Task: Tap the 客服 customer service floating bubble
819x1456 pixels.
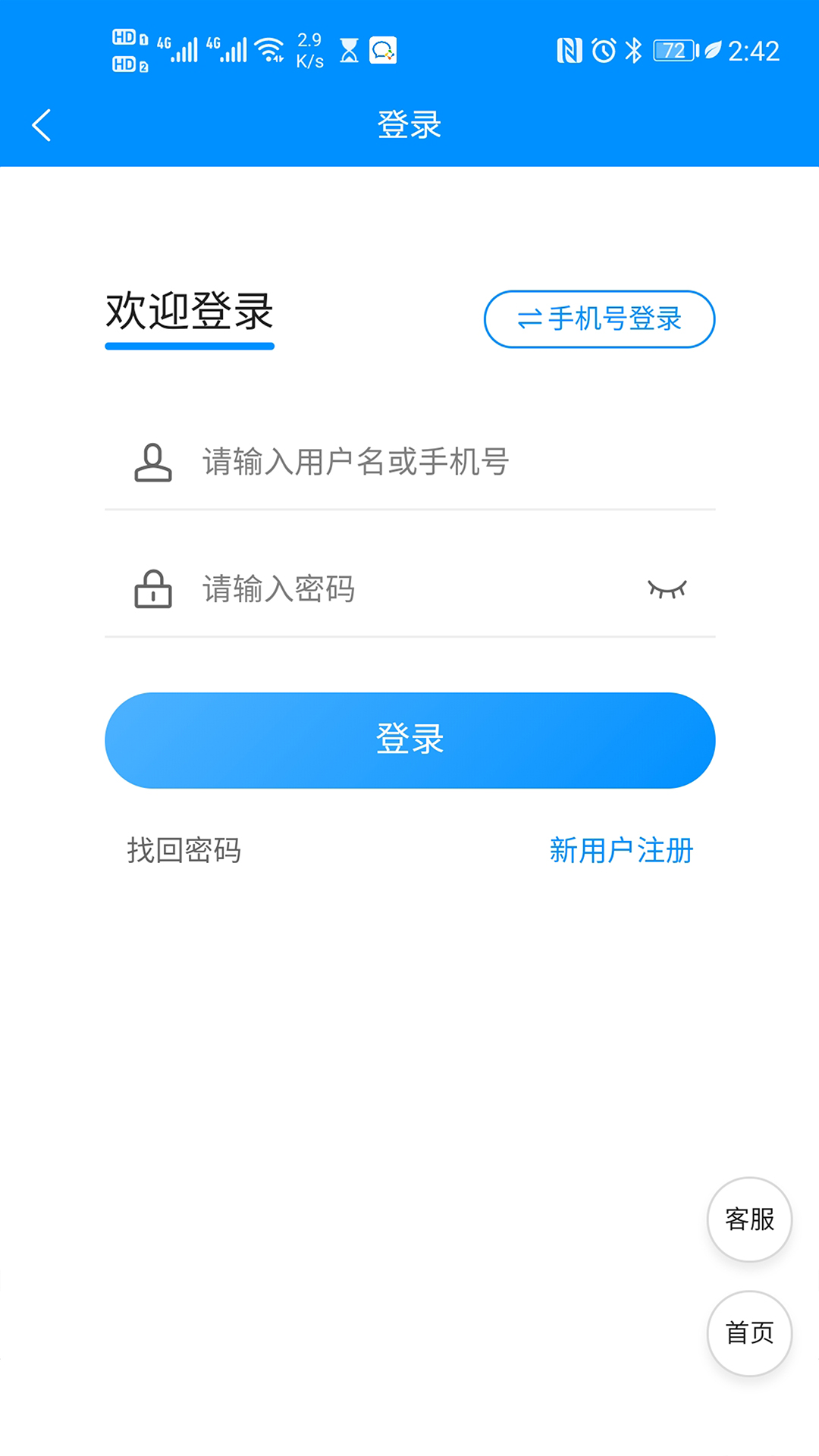Action: tap(749, 1218)
